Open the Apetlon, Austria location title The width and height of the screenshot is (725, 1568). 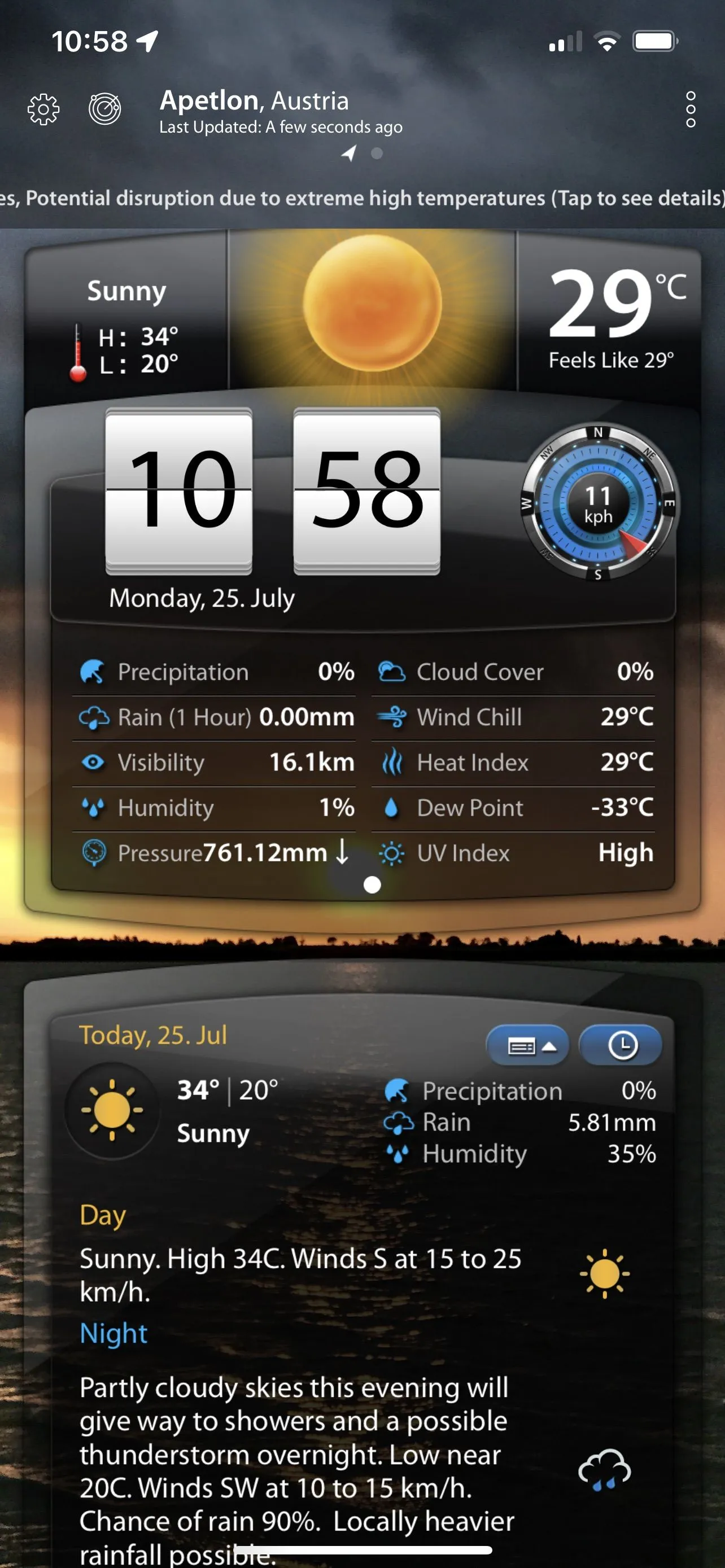tap(255, 101)
